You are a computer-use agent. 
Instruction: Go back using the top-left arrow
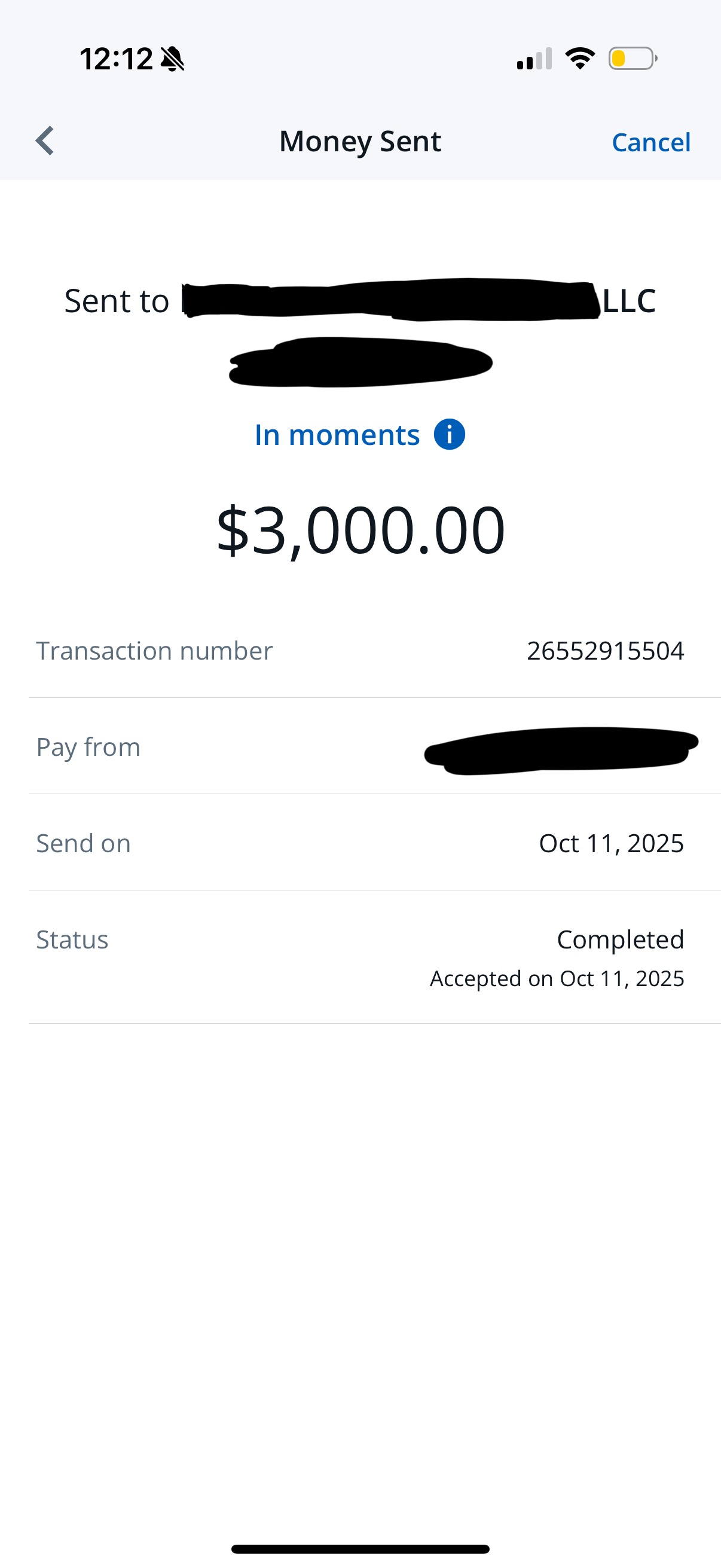(x=45, y=141)
